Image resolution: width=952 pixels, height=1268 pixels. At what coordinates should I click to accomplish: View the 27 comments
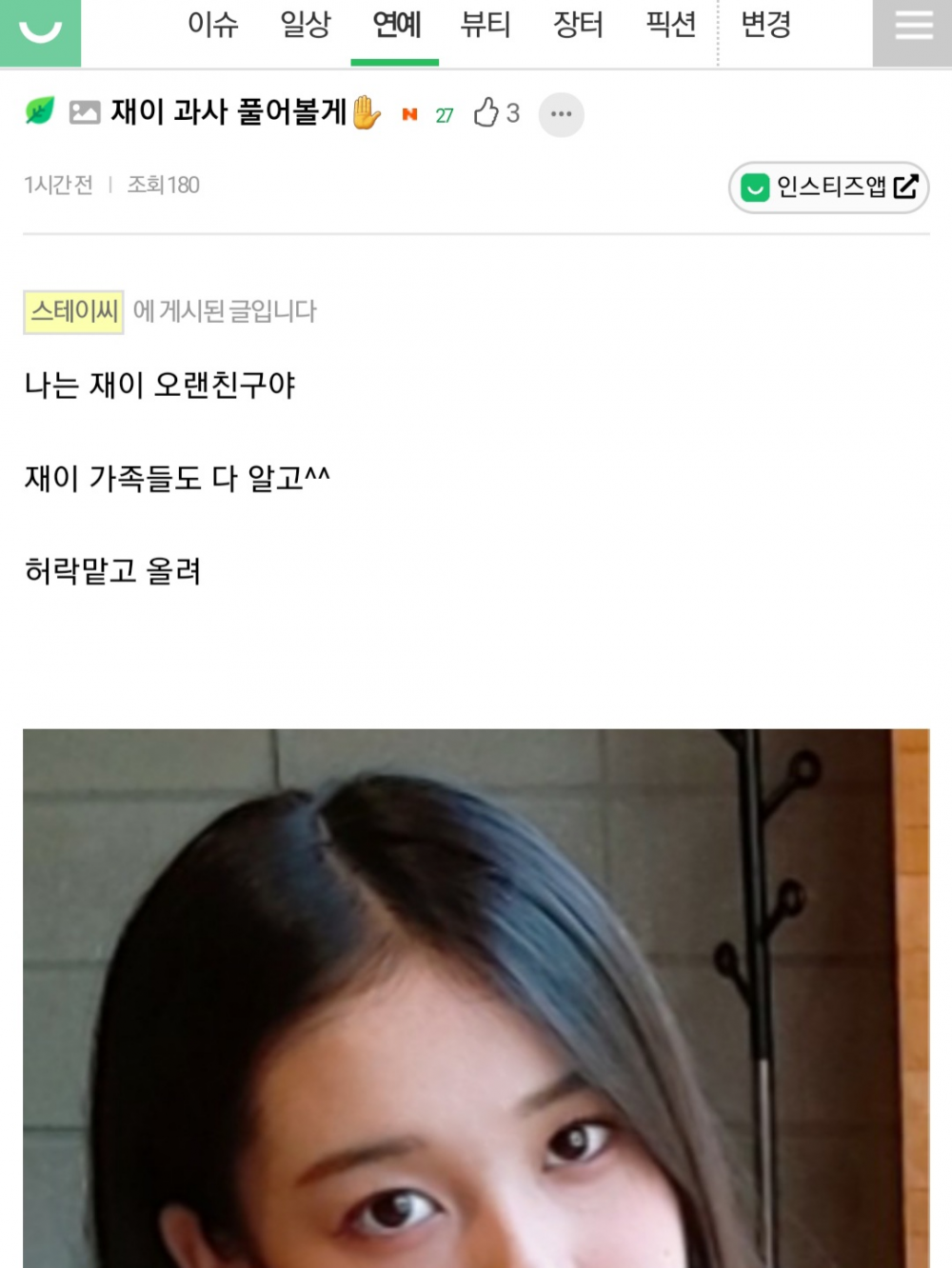tap(444, 115)
